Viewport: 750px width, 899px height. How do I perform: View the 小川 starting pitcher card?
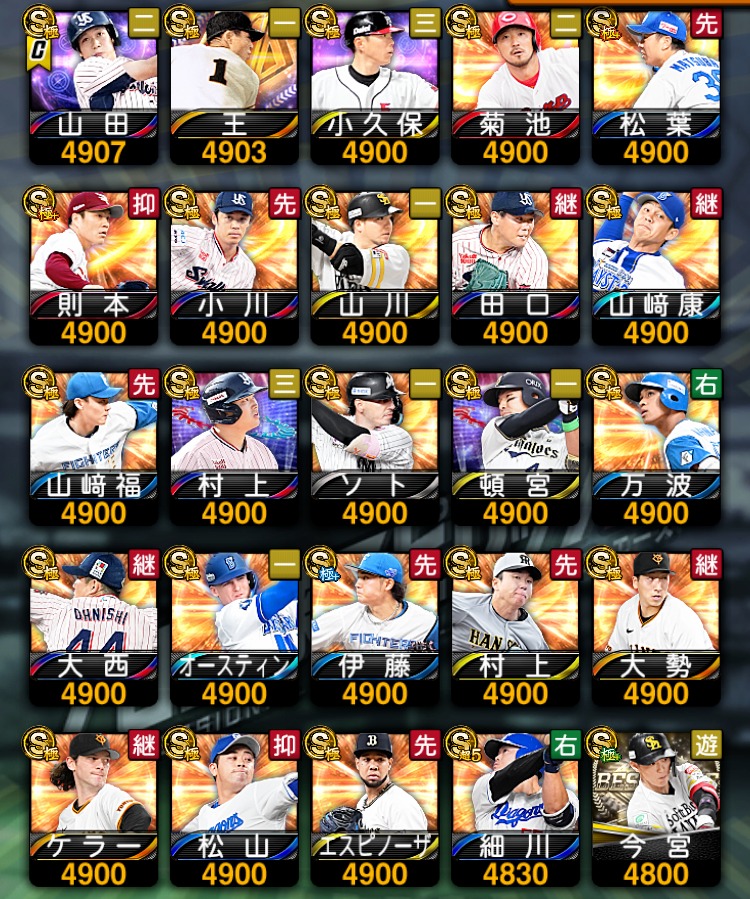pyautogui.click(x=234, y=267)
